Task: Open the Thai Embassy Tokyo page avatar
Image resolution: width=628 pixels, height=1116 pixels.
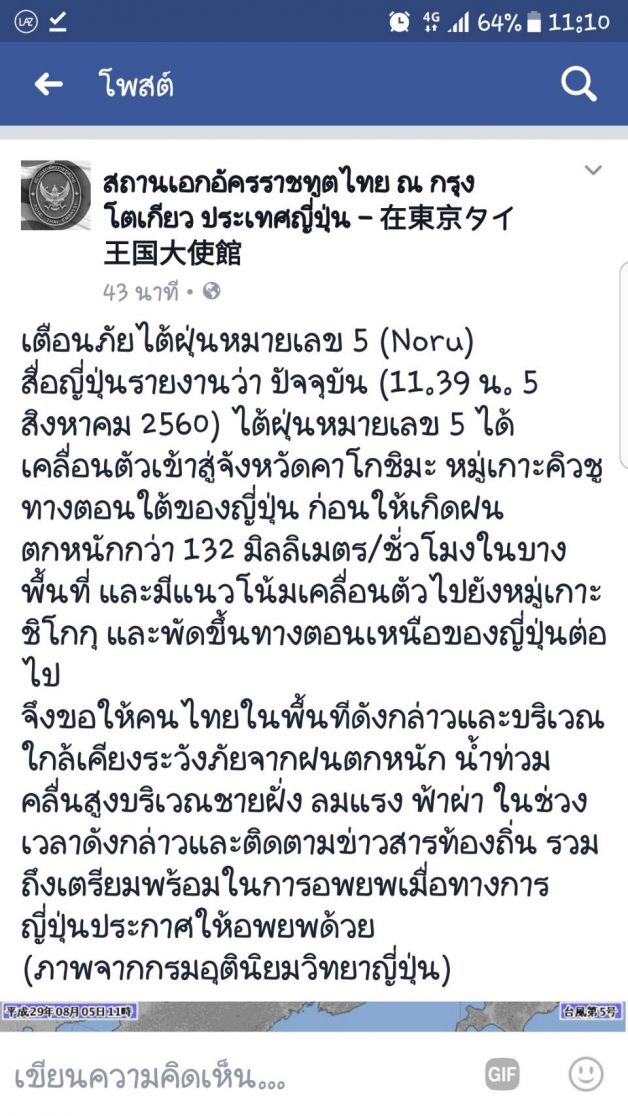Action: [x=56, y=195]
